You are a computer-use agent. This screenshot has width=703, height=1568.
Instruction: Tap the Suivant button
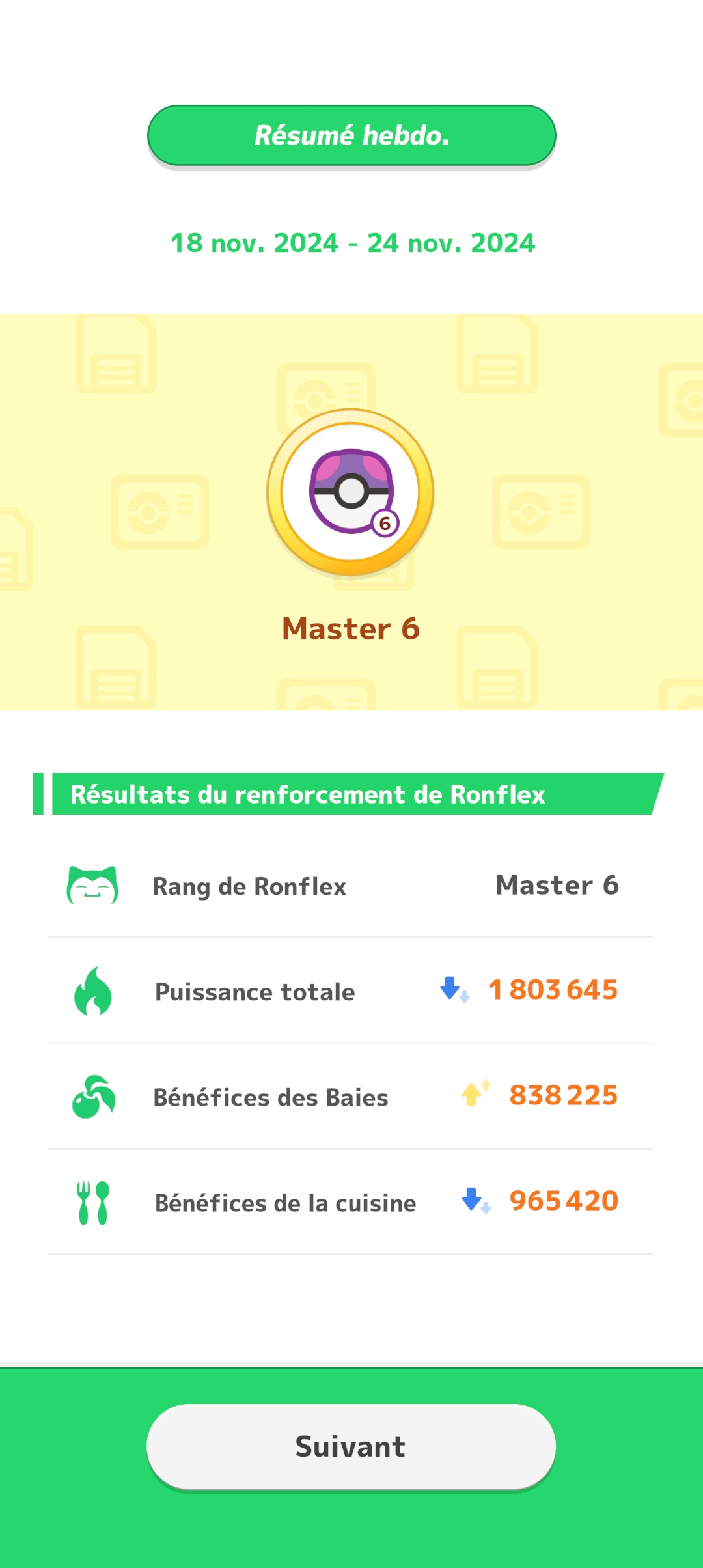point(351,1446)
